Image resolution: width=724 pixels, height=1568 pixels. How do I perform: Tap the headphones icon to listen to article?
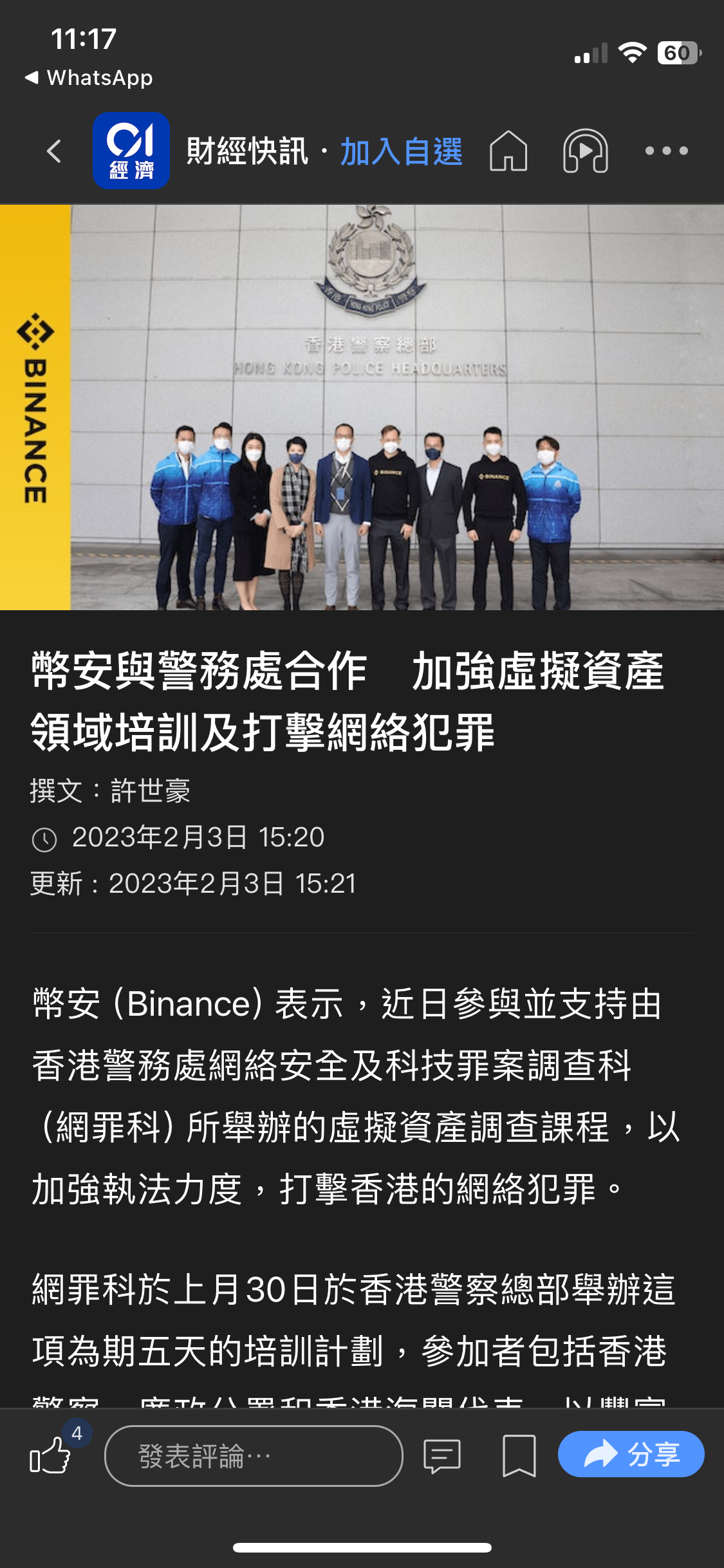(x=584, y=151)
